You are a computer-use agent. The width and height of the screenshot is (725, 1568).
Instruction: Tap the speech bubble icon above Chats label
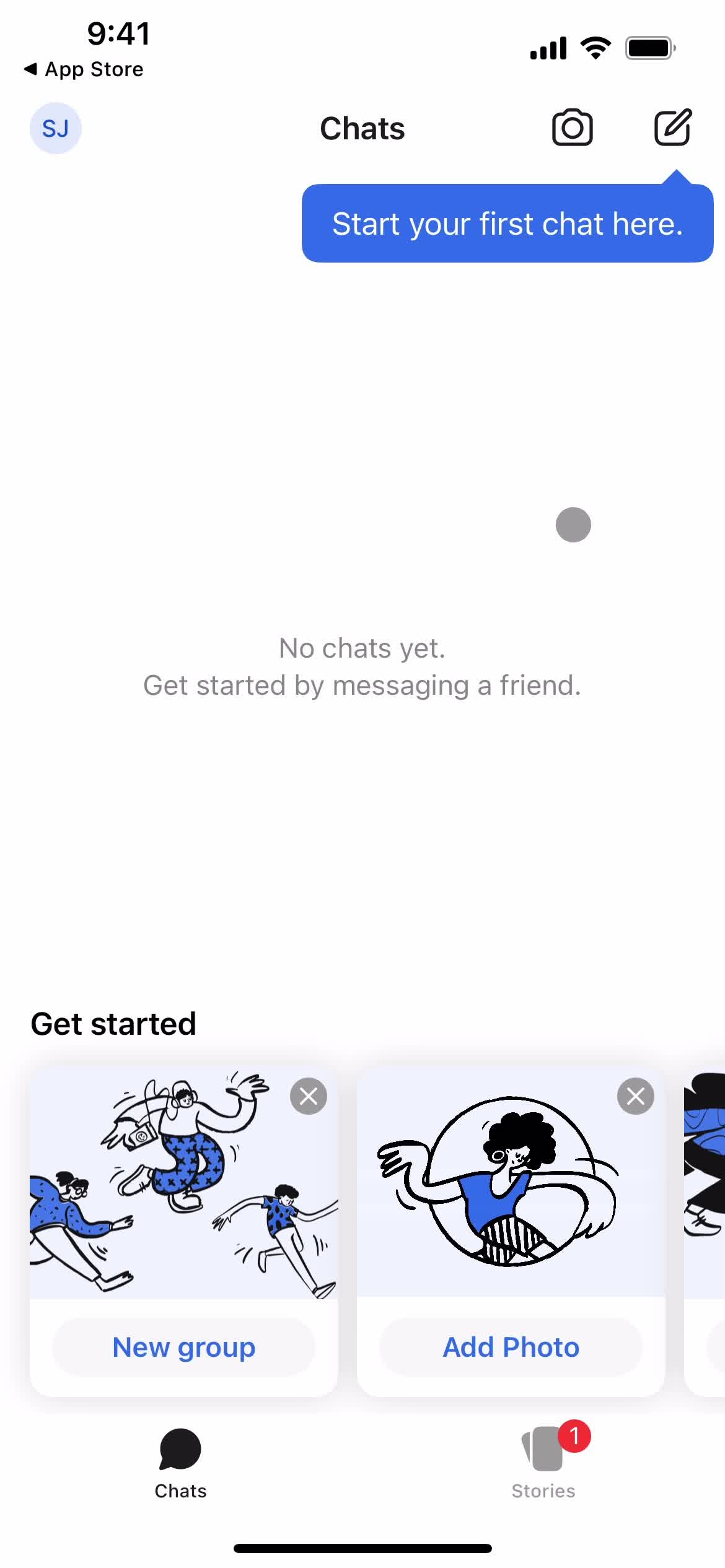coord(180,1449)
